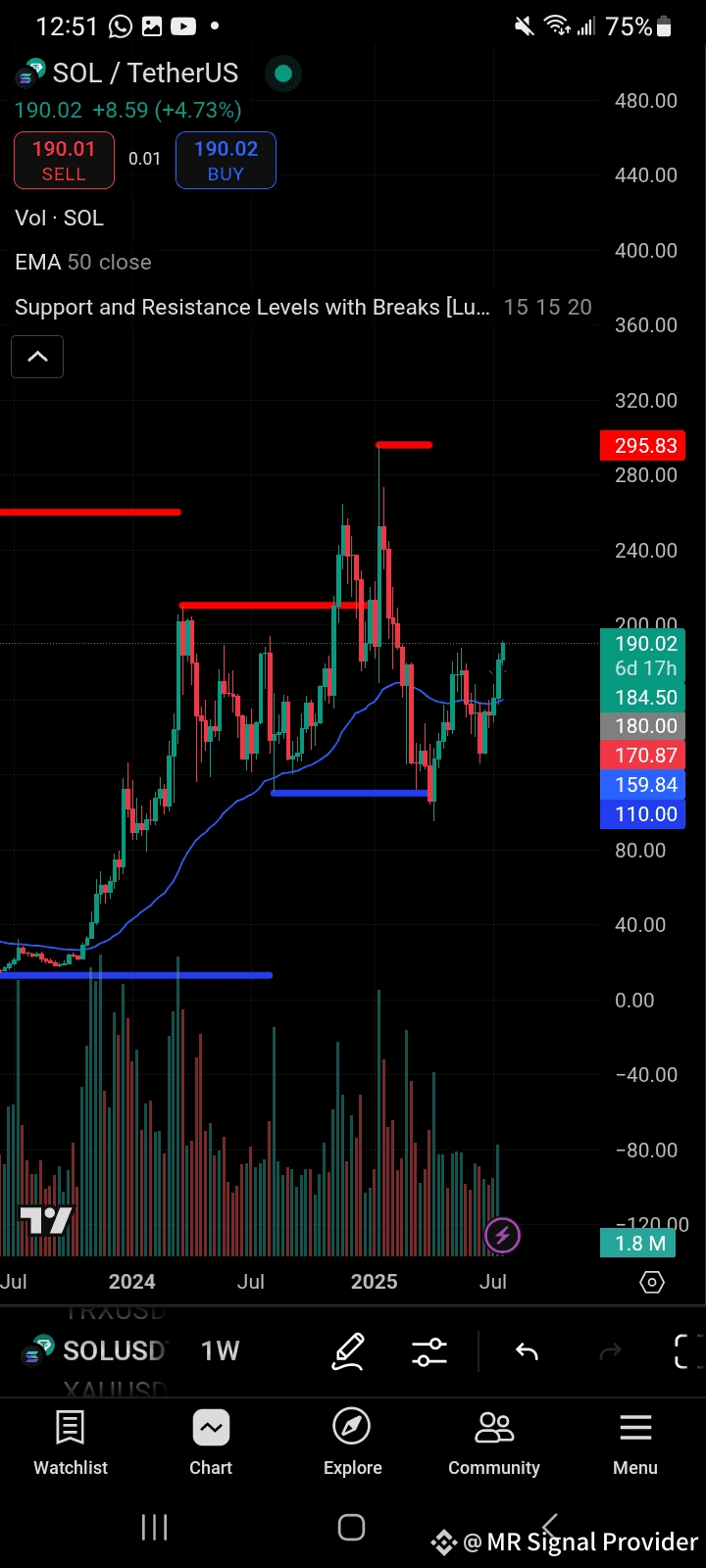
Task: Switch to the Explore tab
Action: (x=353, y=1443)
